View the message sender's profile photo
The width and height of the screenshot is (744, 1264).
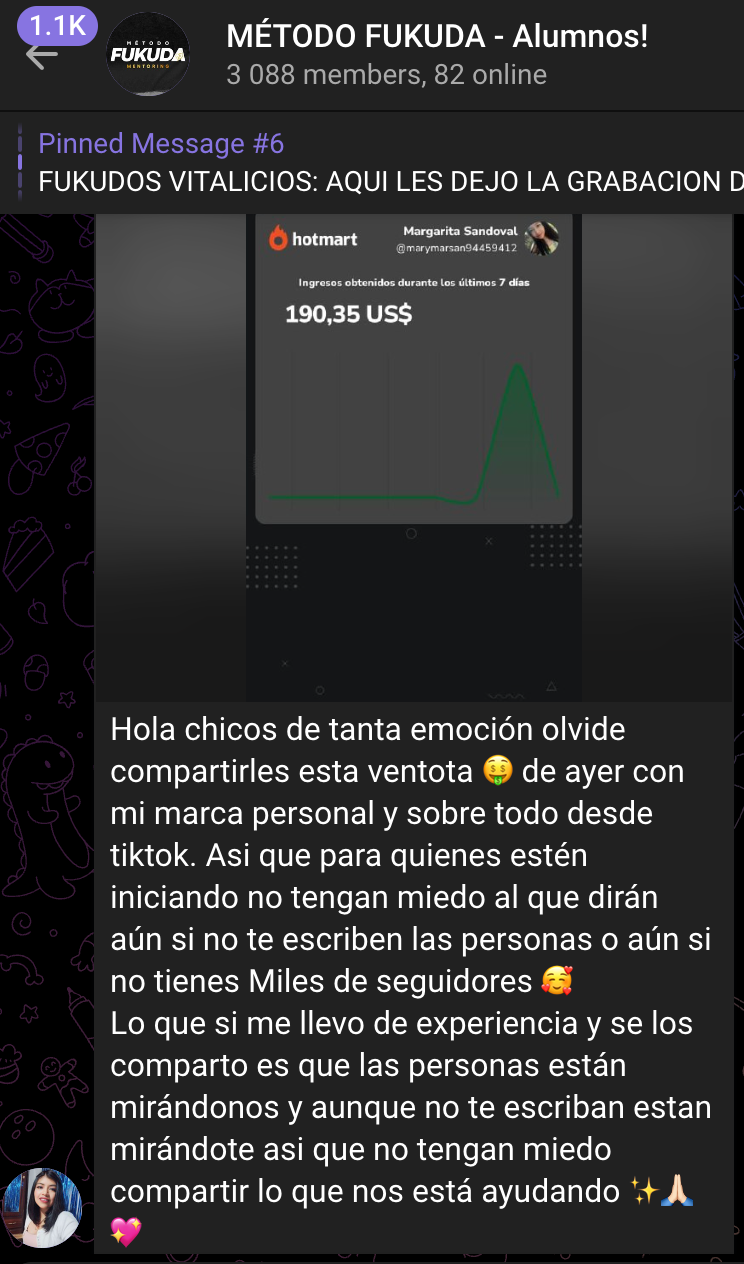tap(42, 1207)
